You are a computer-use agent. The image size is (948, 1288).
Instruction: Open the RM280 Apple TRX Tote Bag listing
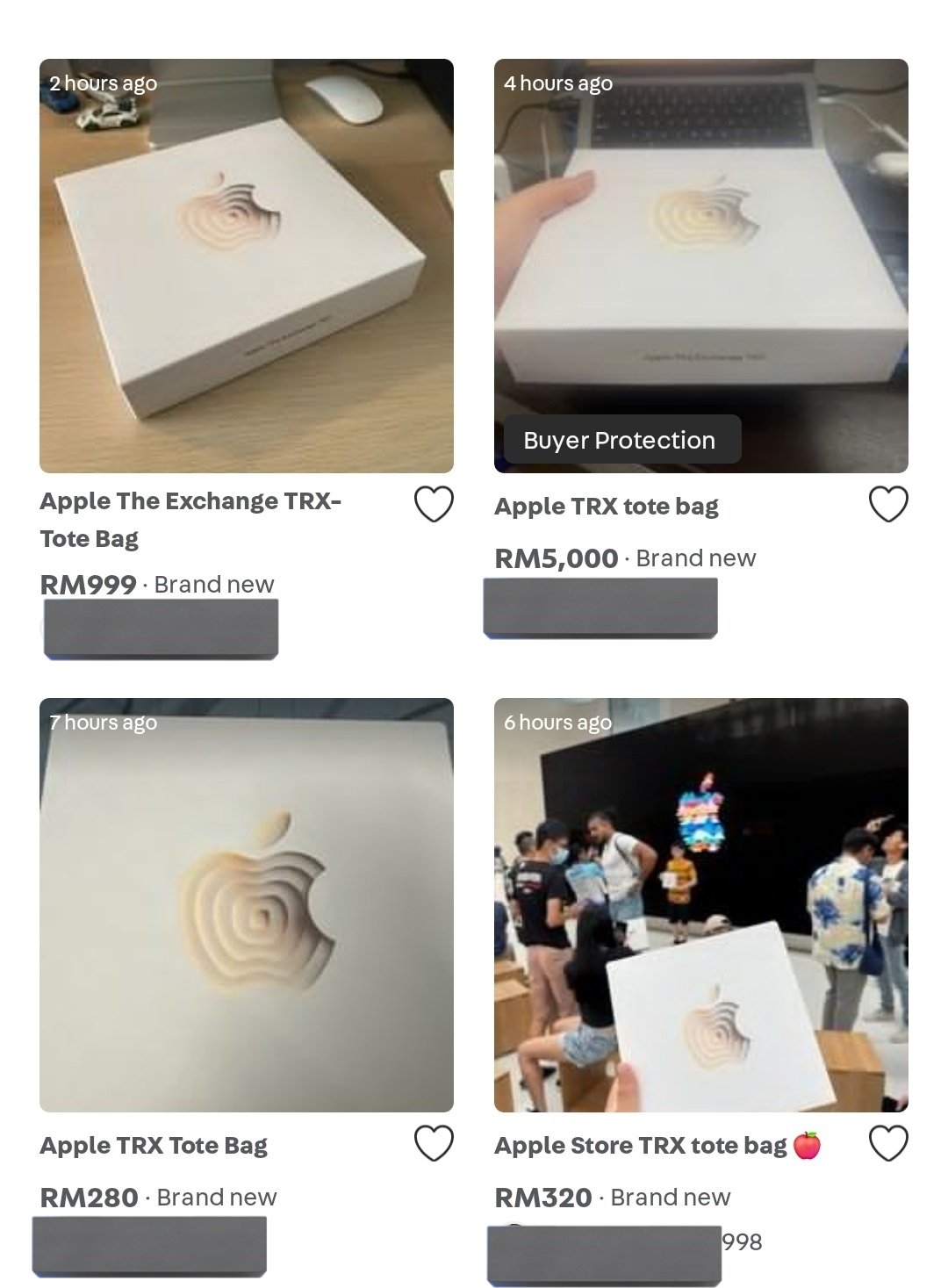246,904
